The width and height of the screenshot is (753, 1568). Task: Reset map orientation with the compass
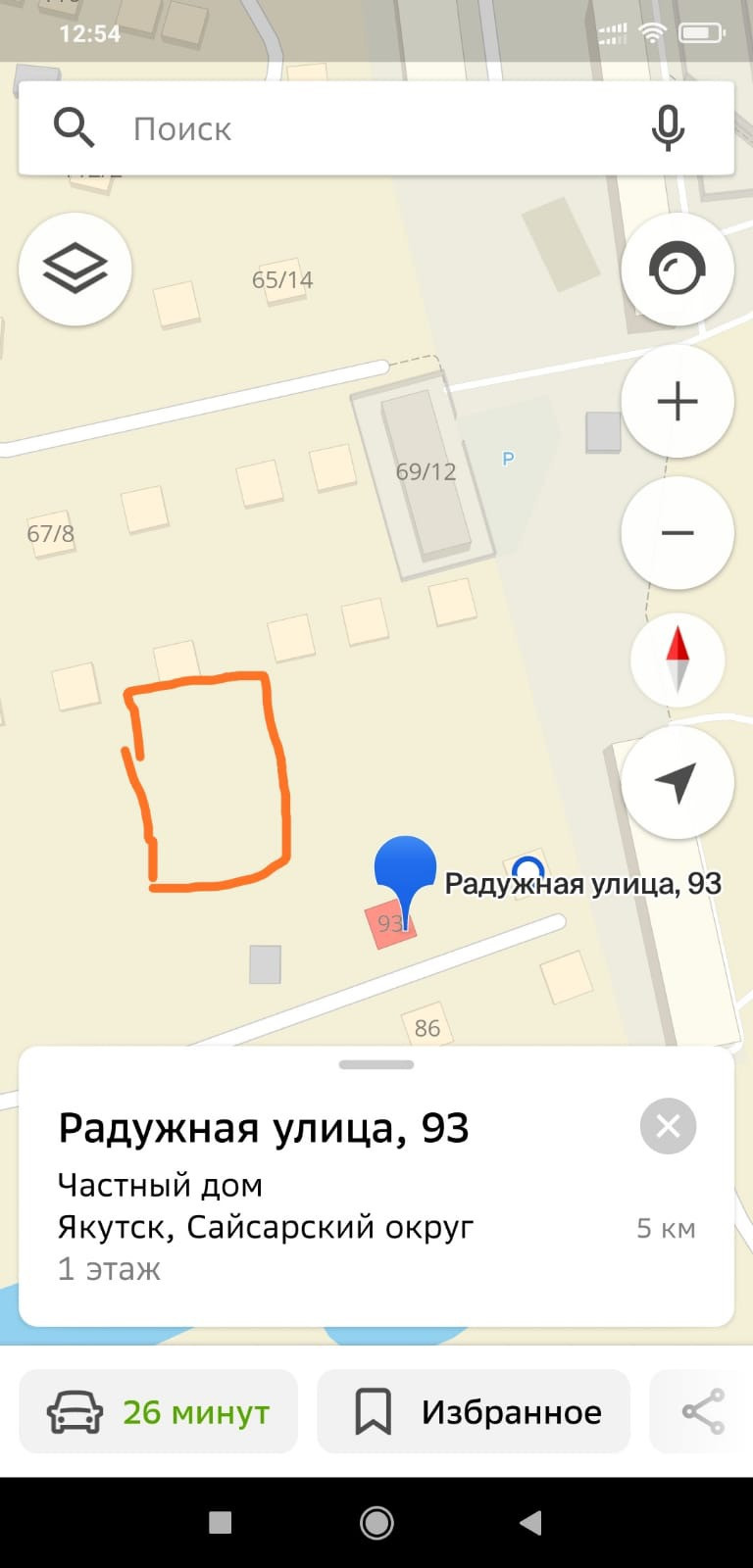pos(678,661)
